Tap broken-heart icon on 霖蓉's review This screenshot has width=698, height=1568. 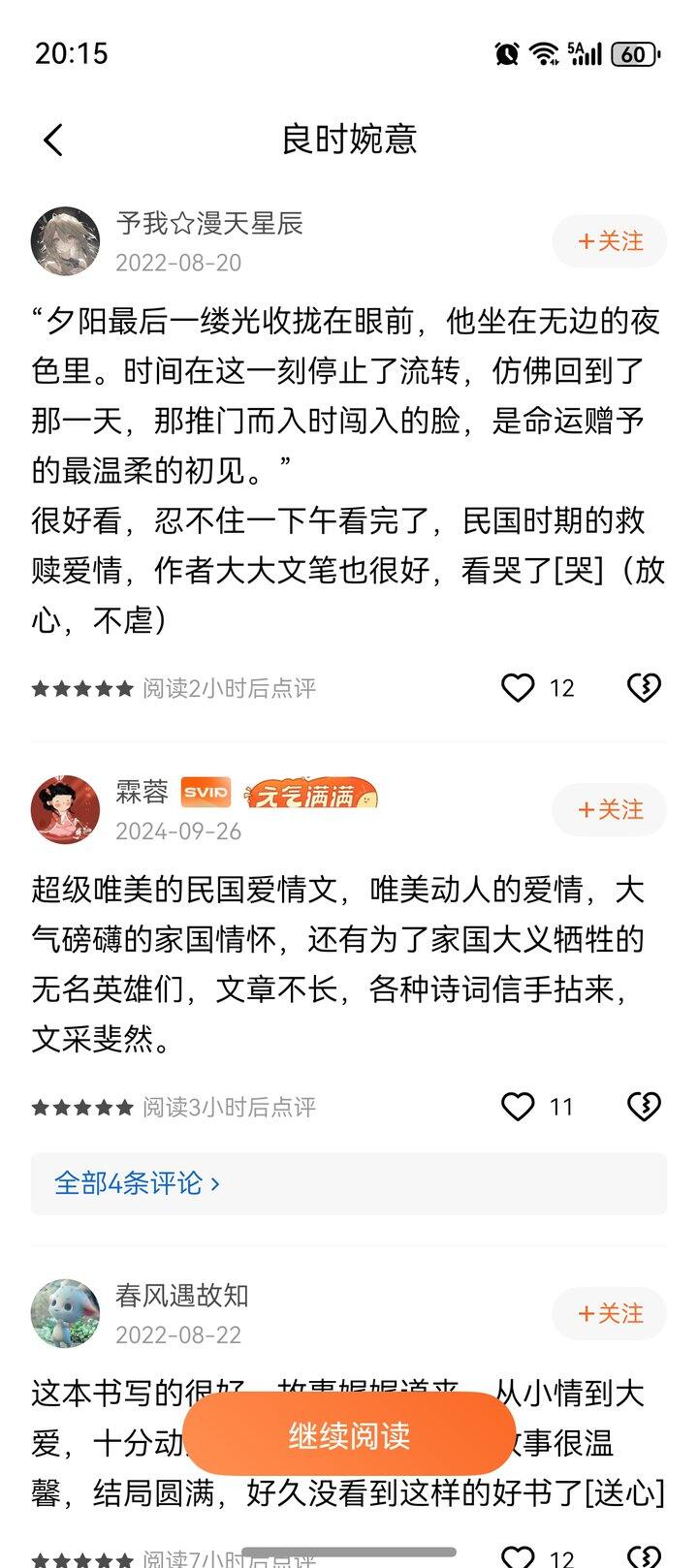644,1107
